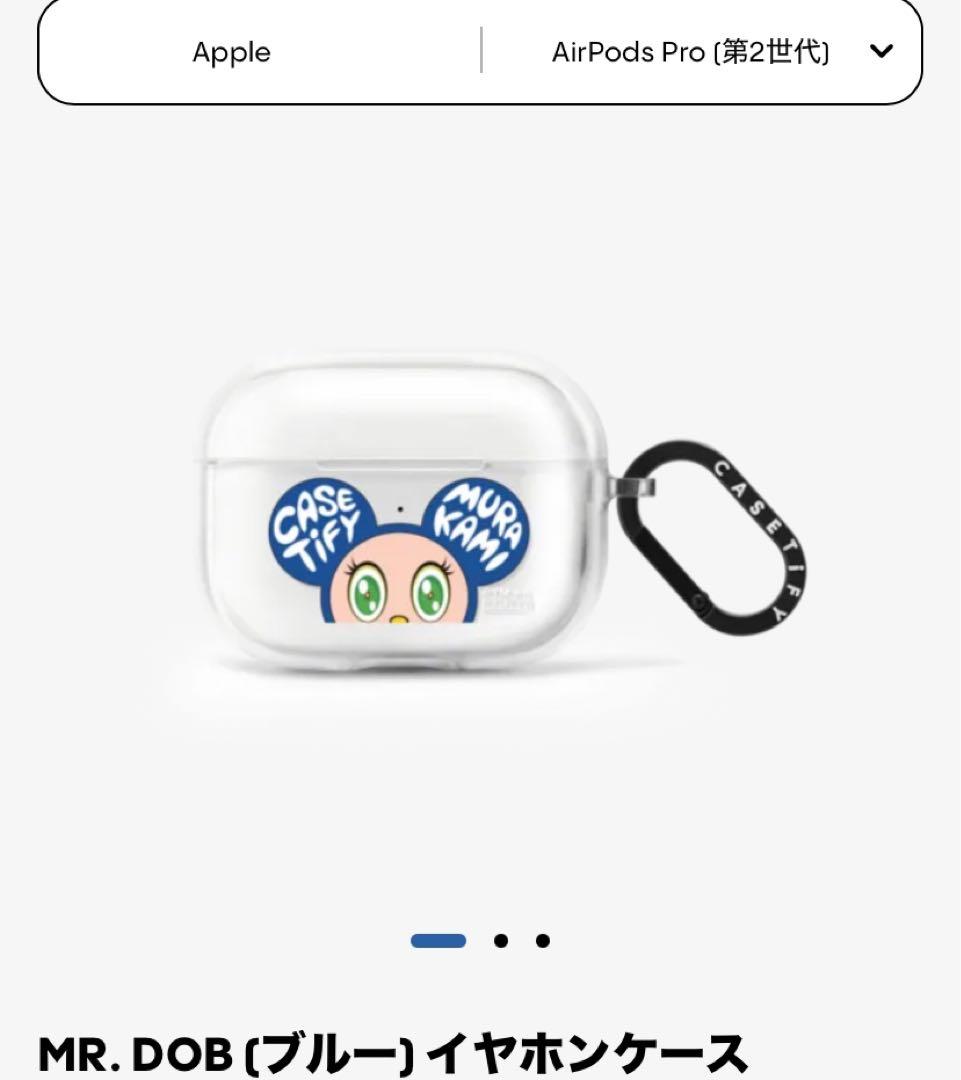
Task: Click the pill-shaped selector bar
Action: point(480,52)
